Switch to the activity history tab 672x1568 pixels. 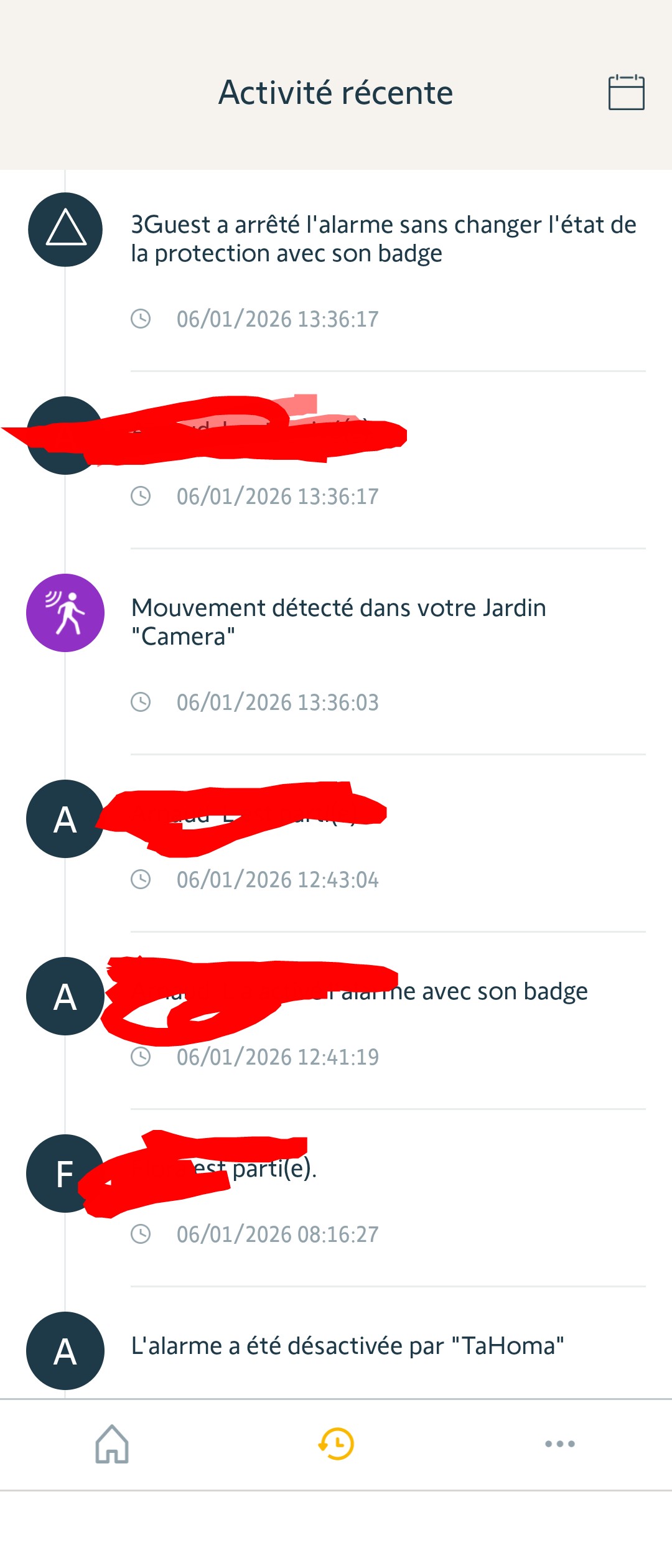[336, 1444]
